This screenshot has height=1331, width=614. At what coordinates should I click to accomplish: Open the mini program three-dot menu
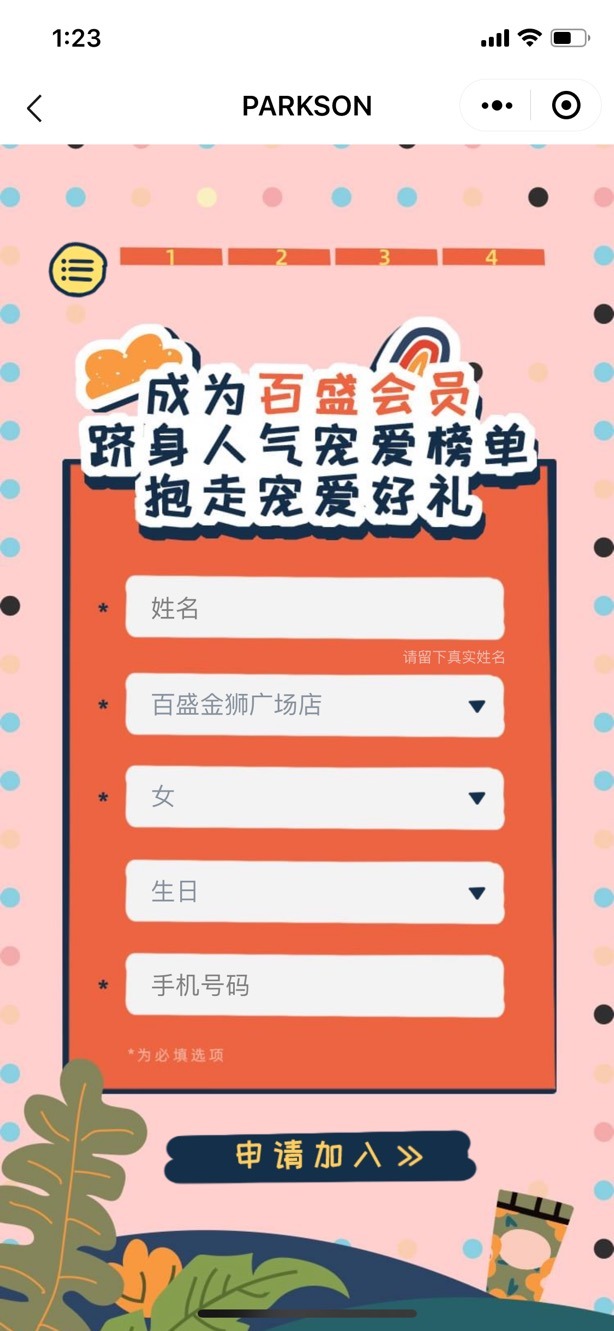(497, 106)
